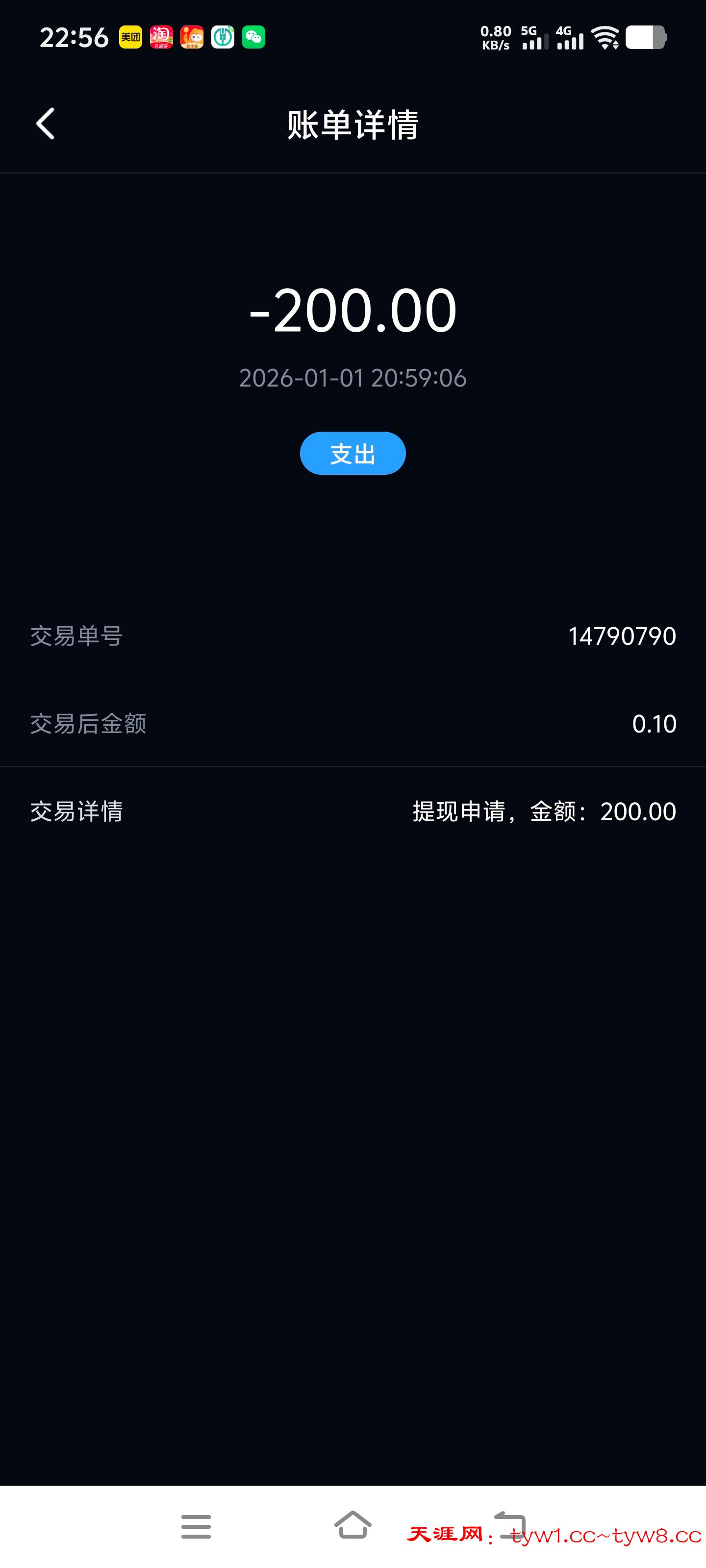Open recent apps from the navigation bar

click(196, 1528)
